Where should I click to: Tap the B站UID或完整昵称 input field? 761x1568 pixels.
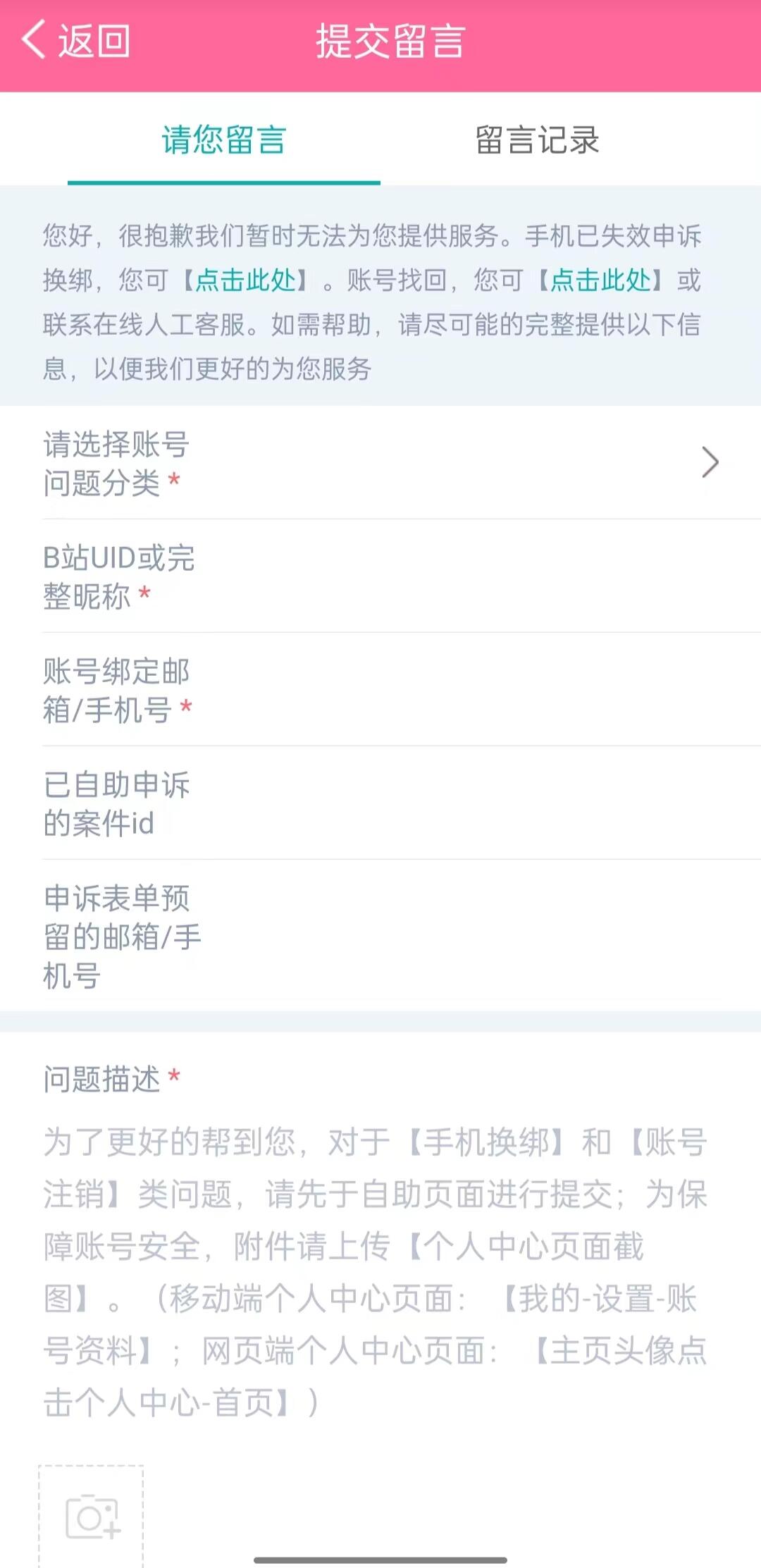pos(380,576)
